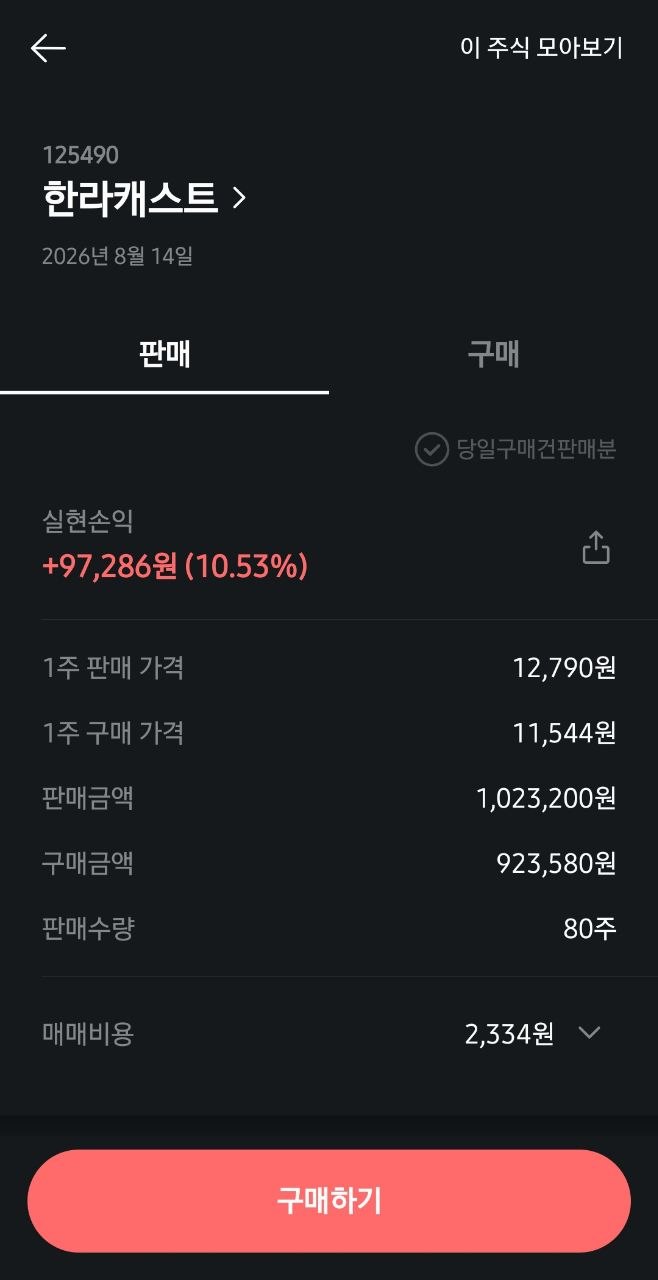The image size is (658, 1280).
Task: Switch to the 구매 tab
Action: [493, 353]
